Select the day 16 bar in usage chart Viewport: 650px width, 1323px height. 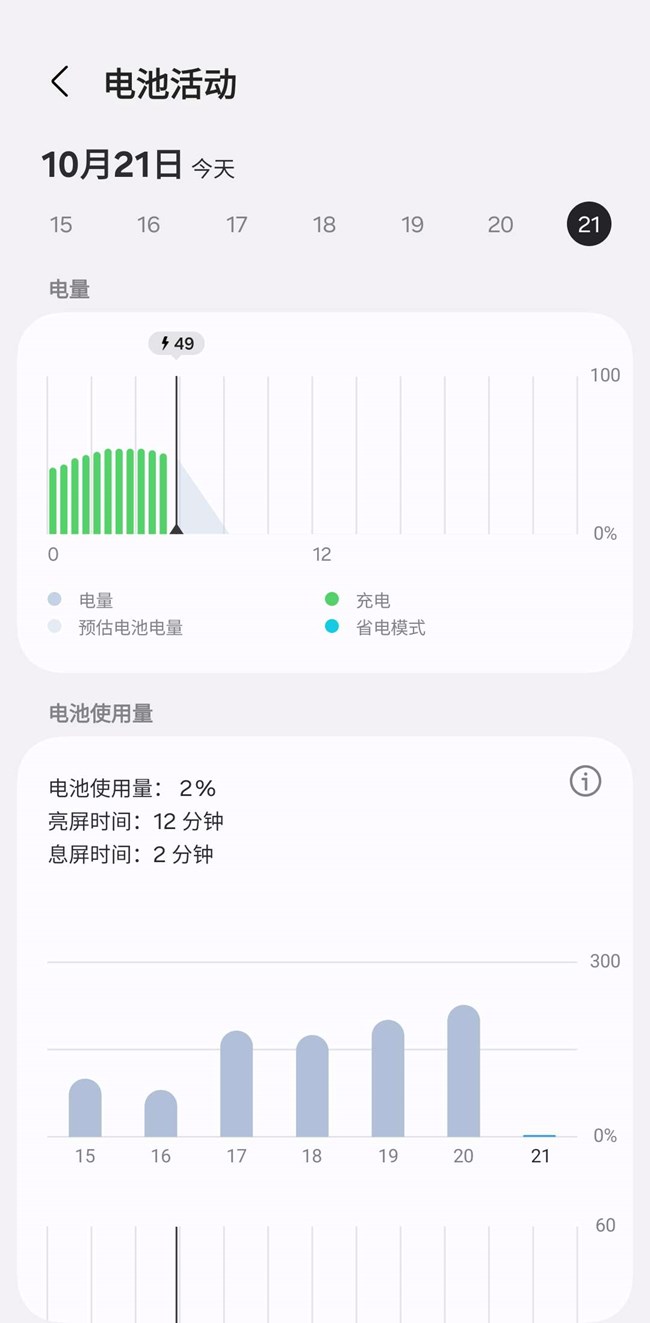[161, 1114]
